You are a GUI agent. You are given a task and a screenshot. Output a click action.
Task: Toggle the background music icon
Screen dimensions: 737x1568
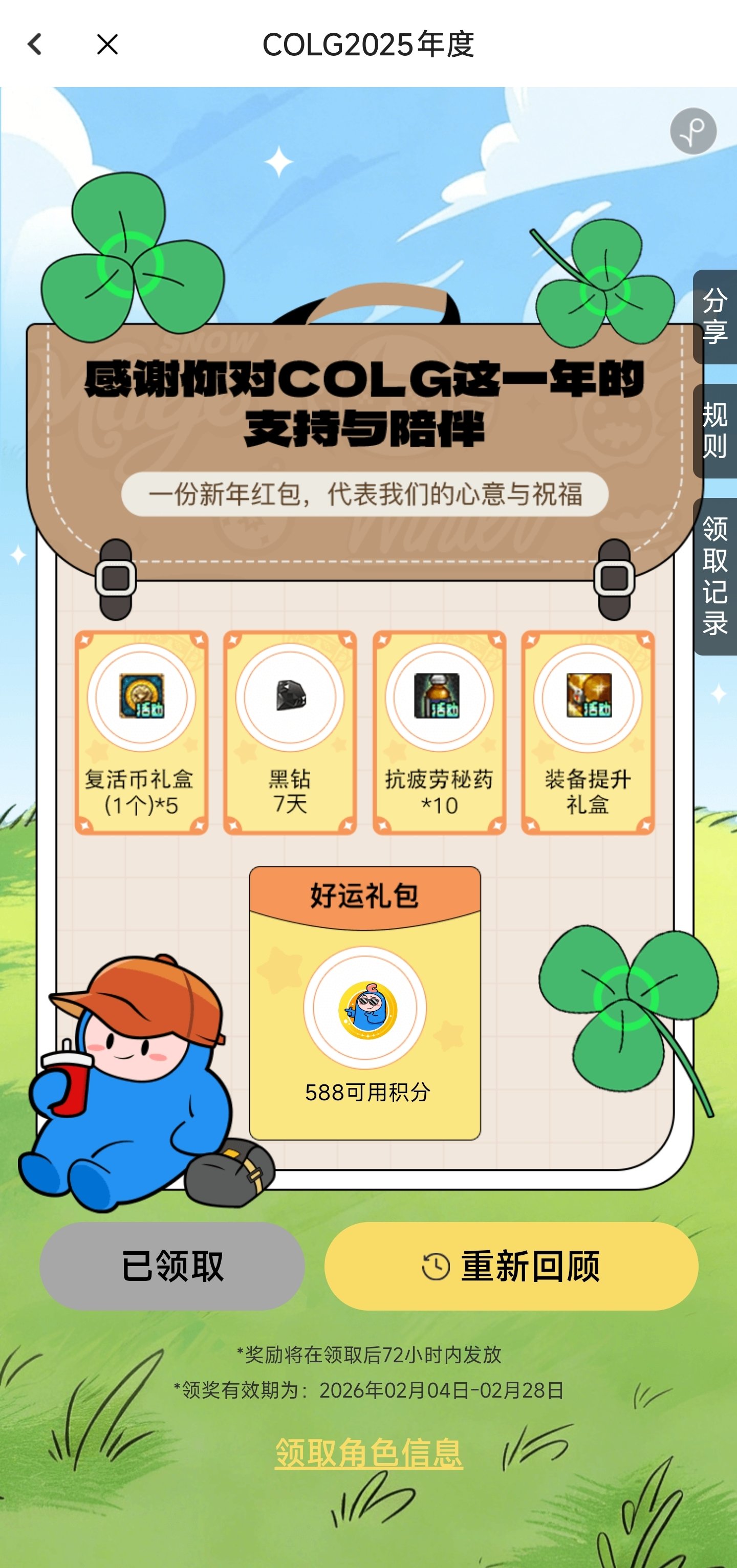(x=692, y=131)
